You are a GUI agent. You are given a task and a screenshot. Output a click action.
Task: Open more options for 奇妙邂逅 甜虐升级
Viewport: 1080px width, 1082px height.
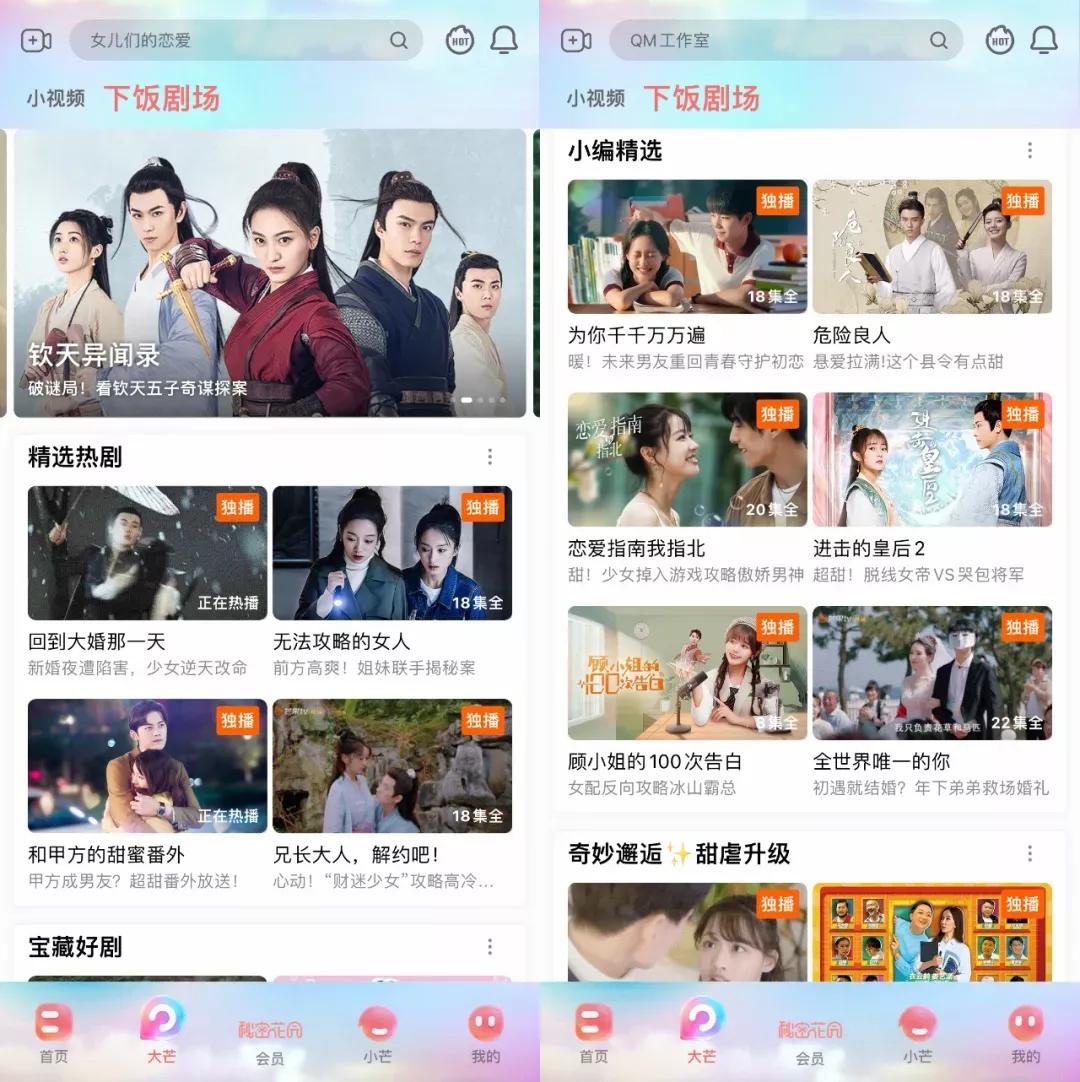(x=1030, y=854)
